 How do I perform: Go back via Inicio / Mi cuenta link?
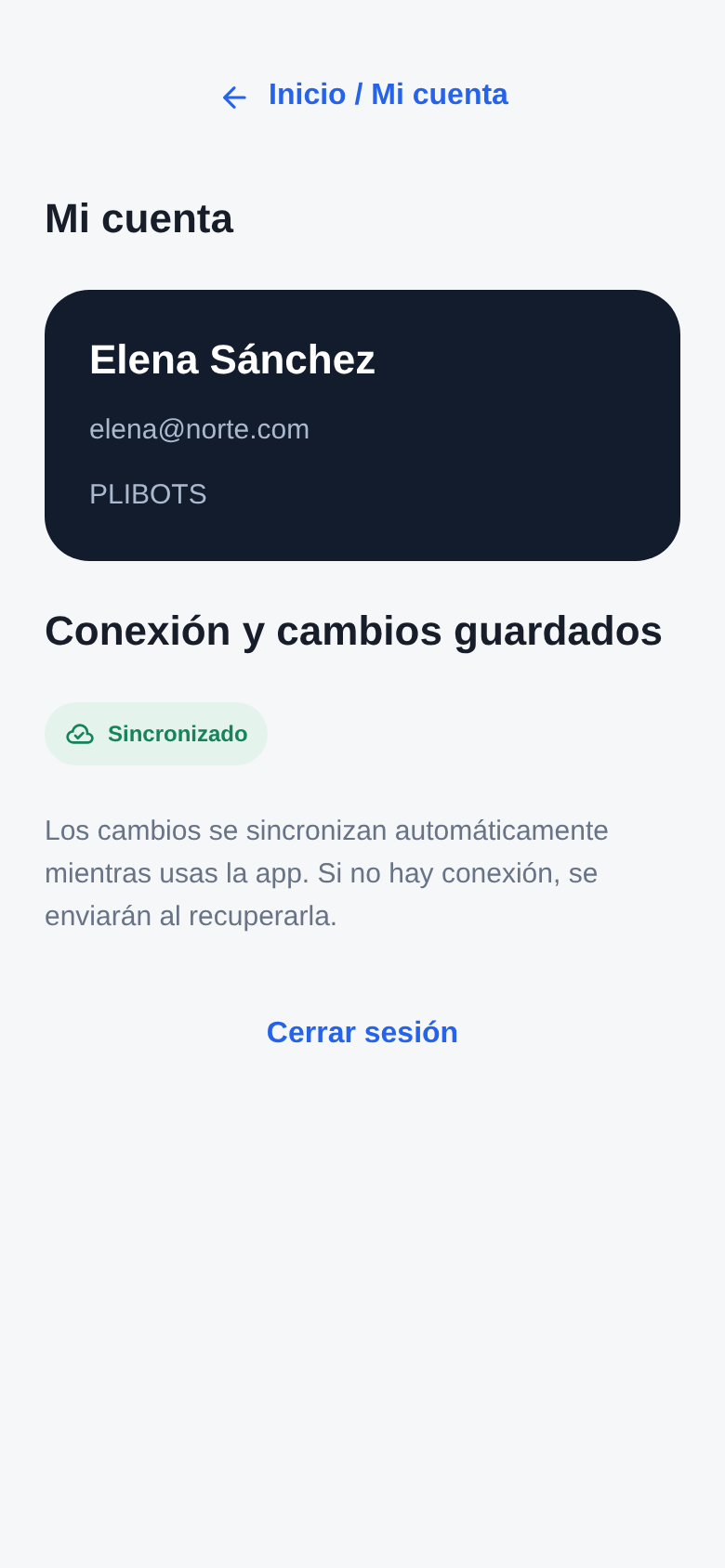pos(363,95)
